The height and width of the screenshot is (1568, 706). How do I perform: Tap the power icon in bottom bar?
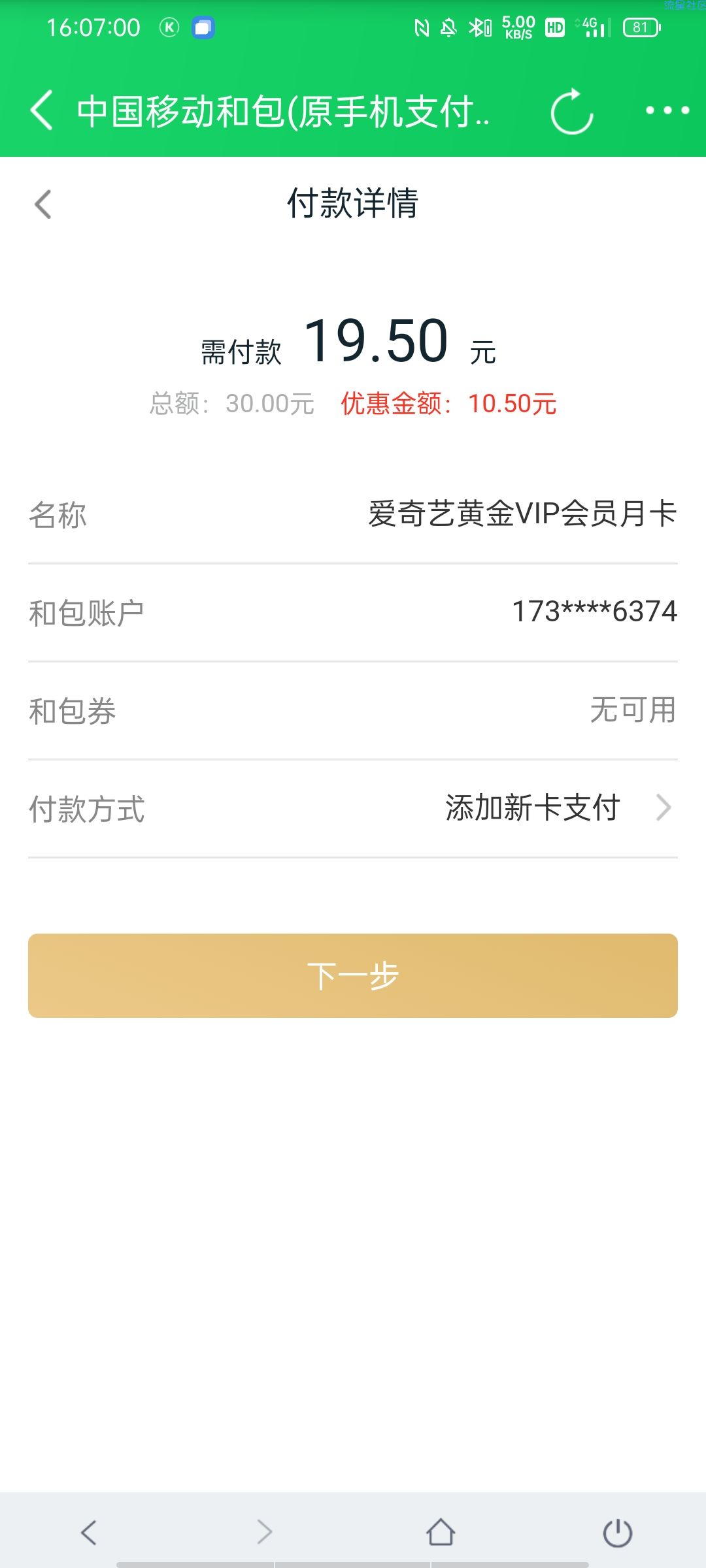tap(617, 1533)
